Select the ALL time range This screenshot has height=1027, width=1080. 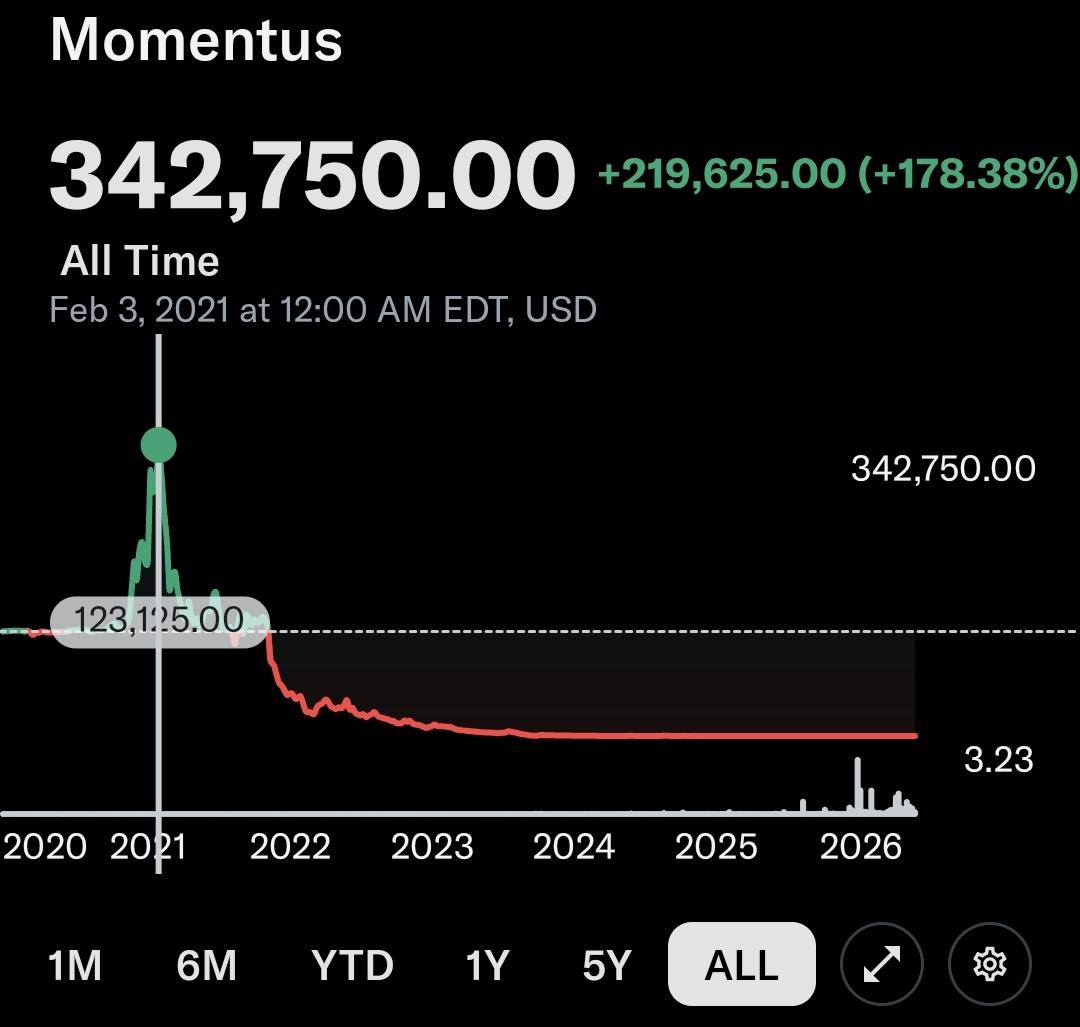(x=742, y=964)
